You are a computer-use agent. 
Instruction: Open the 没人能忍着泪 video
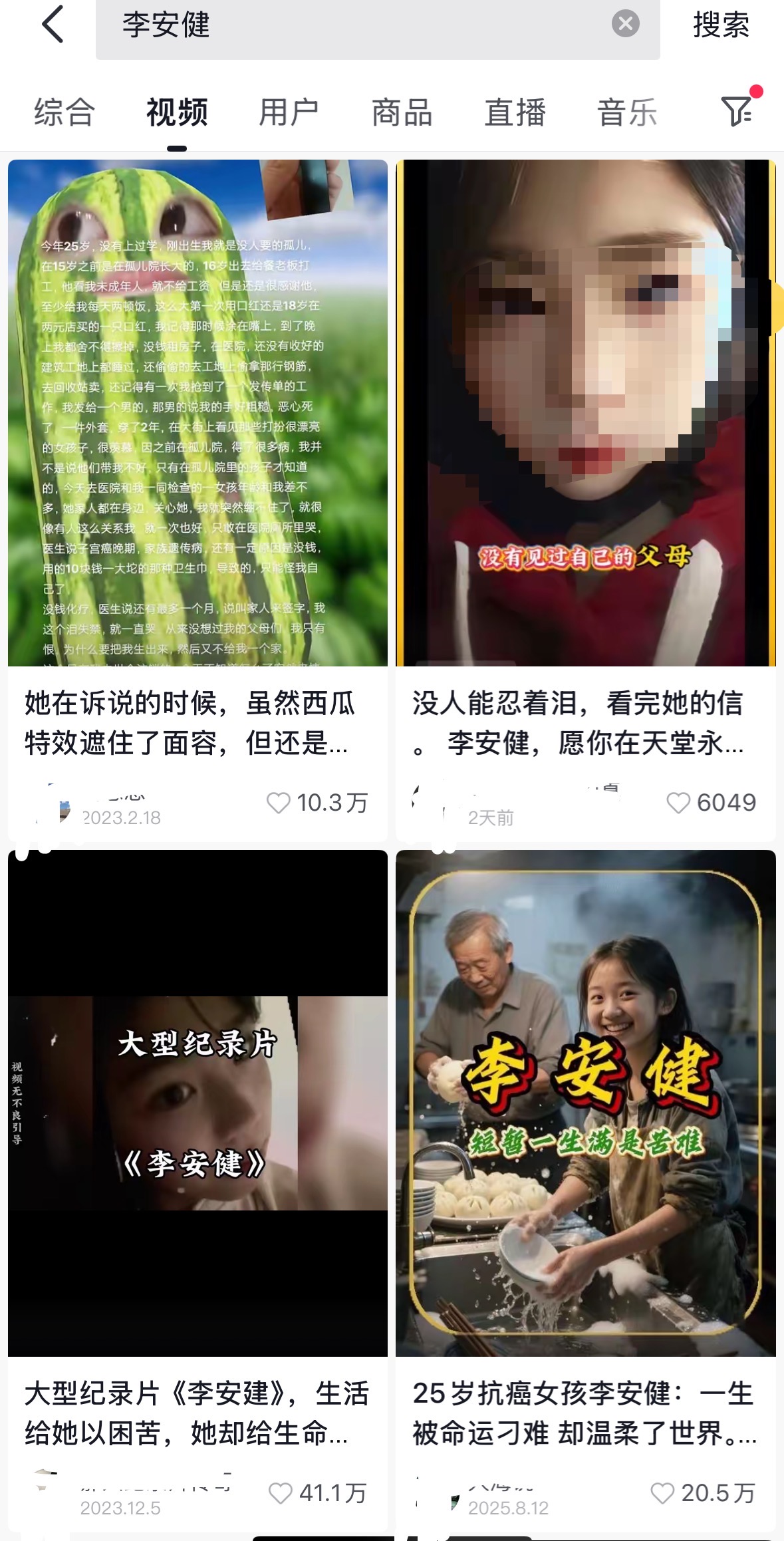click(585, 412)
